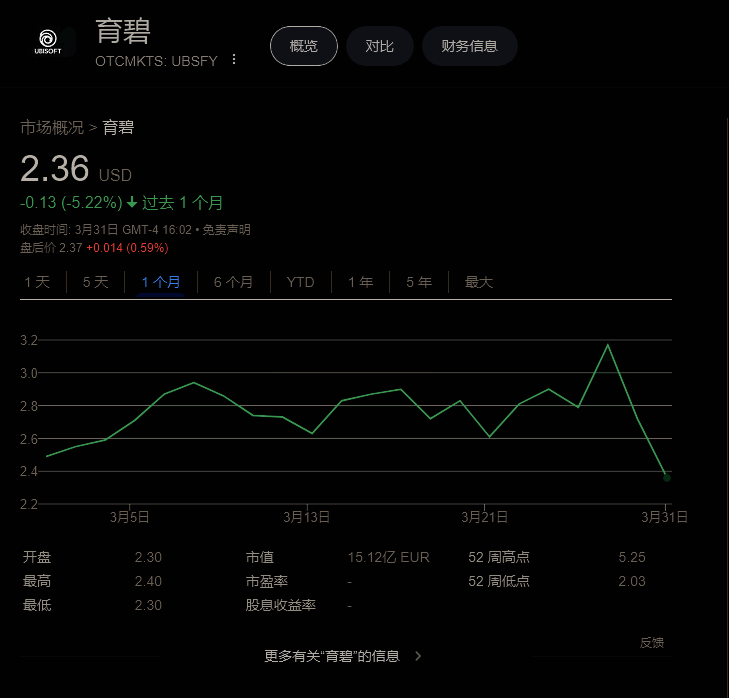Screen dimensions: 729x698
Task: Open the overflow menu beside UBSFY ticker
Action: [x=234, y=60]
